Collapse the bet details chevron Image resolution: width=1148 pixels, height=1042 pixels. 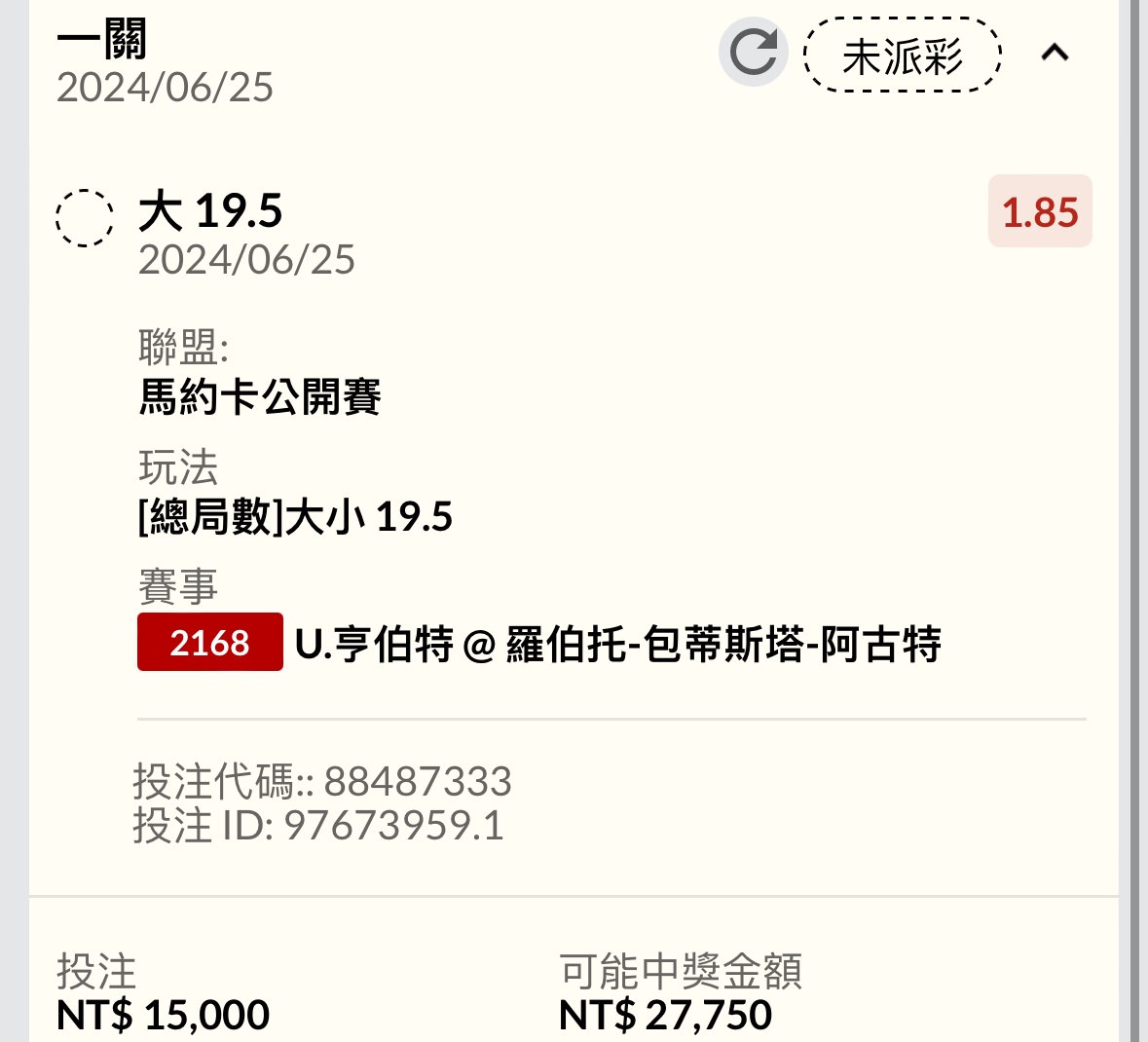click(1055, 53)
